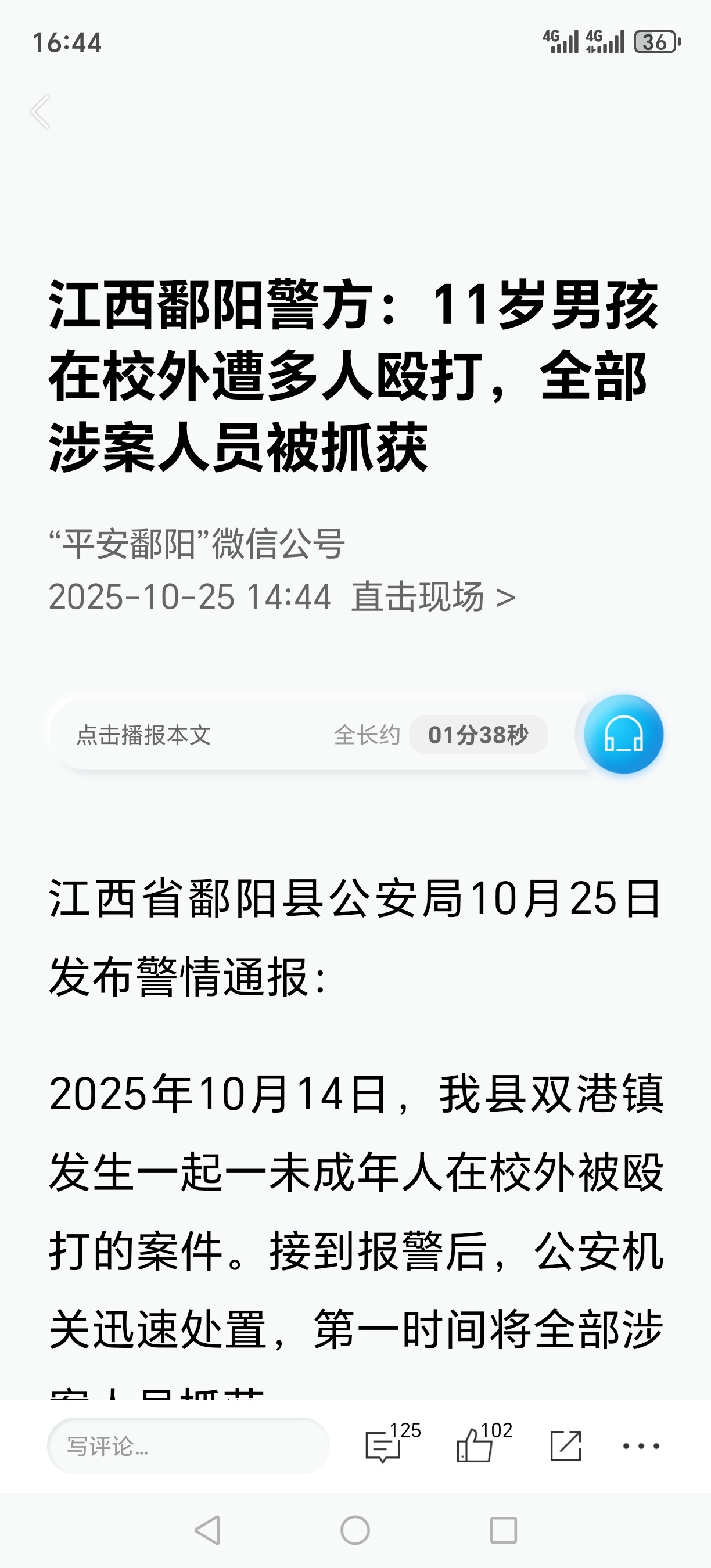Go back using the top-left arrow
This screenshot has height=1568, width=711.
click(x=40, y=112)
